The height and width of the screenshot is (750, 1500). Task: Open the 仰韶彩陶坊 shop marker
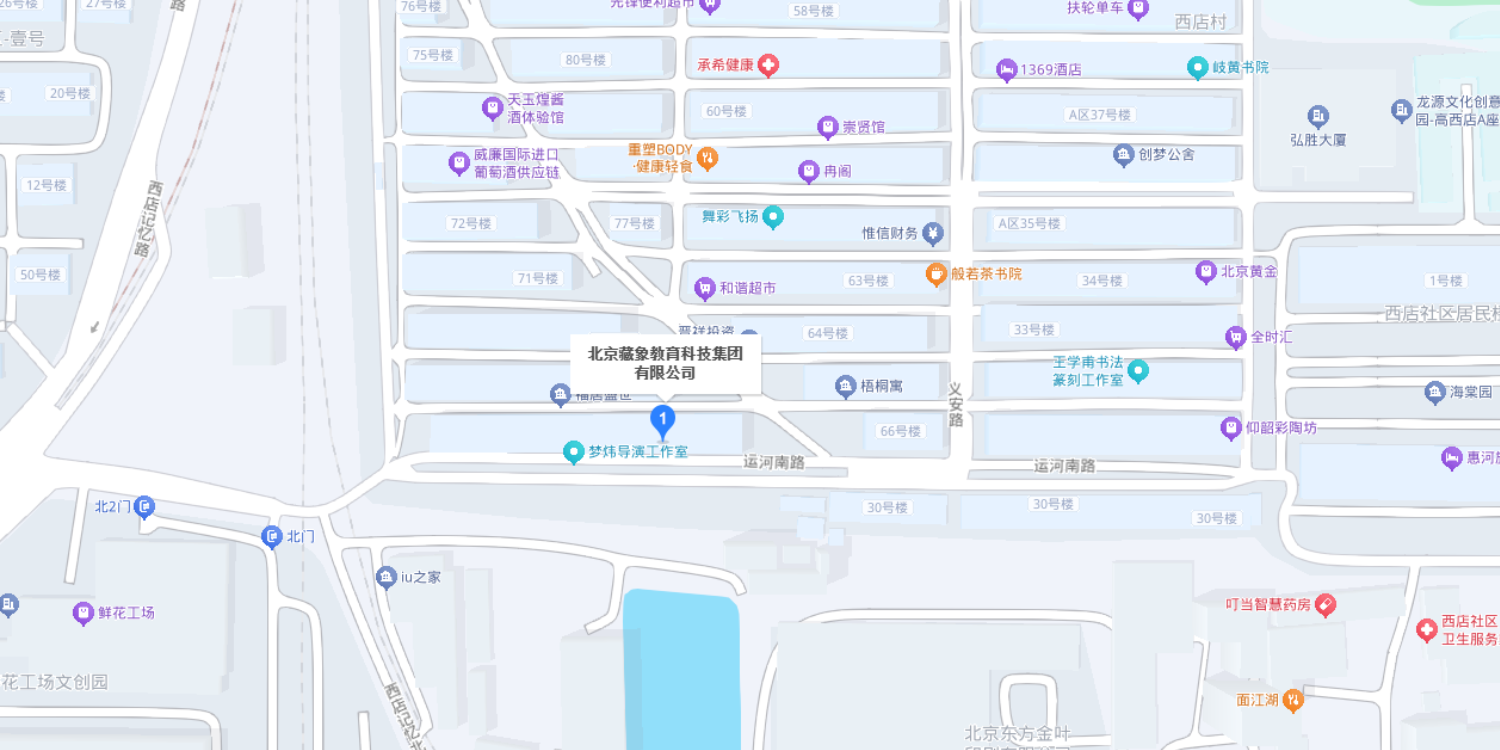point(1231,429)
